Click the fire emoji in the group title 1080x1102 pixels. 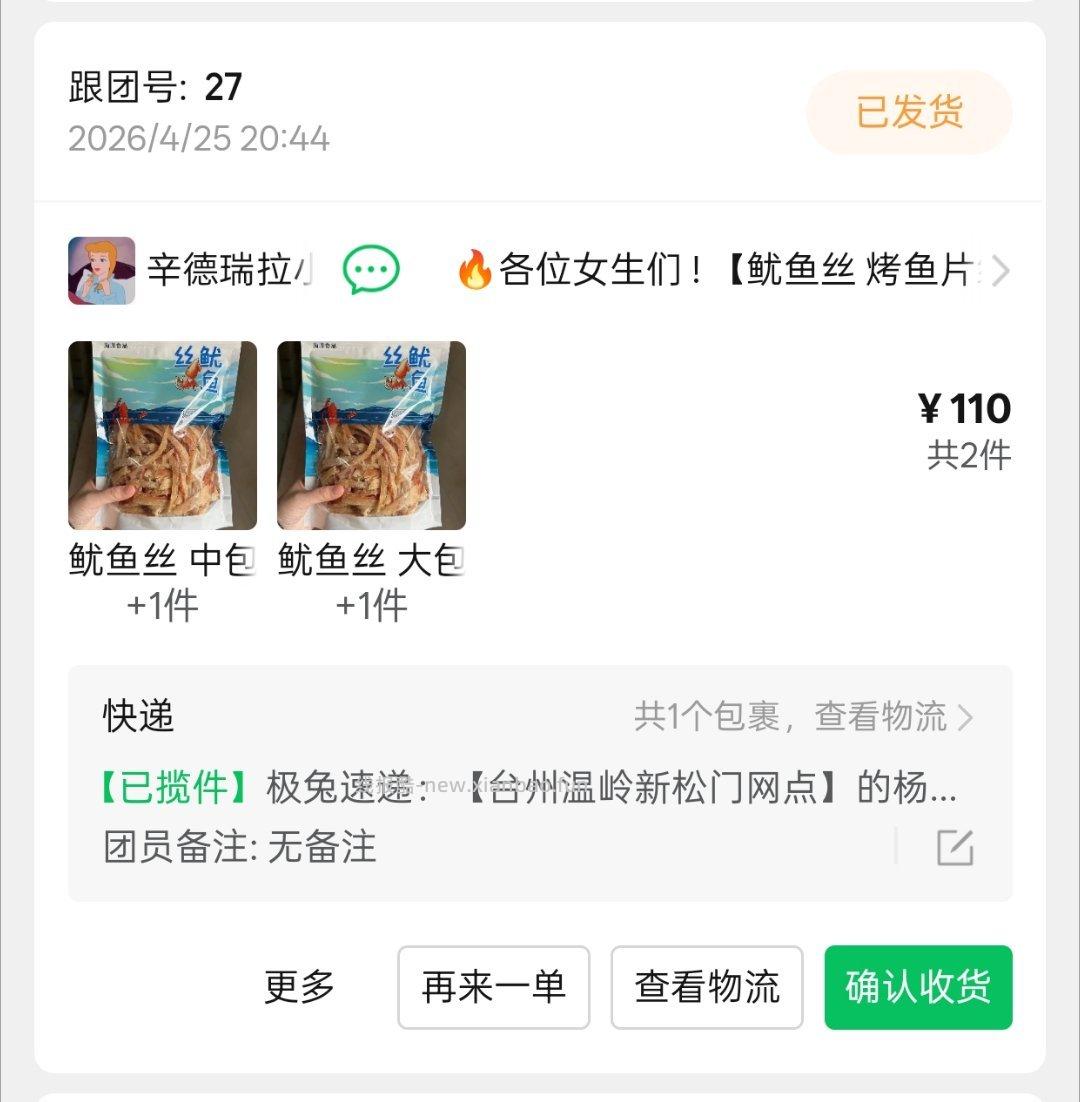(x=475, y=272)
